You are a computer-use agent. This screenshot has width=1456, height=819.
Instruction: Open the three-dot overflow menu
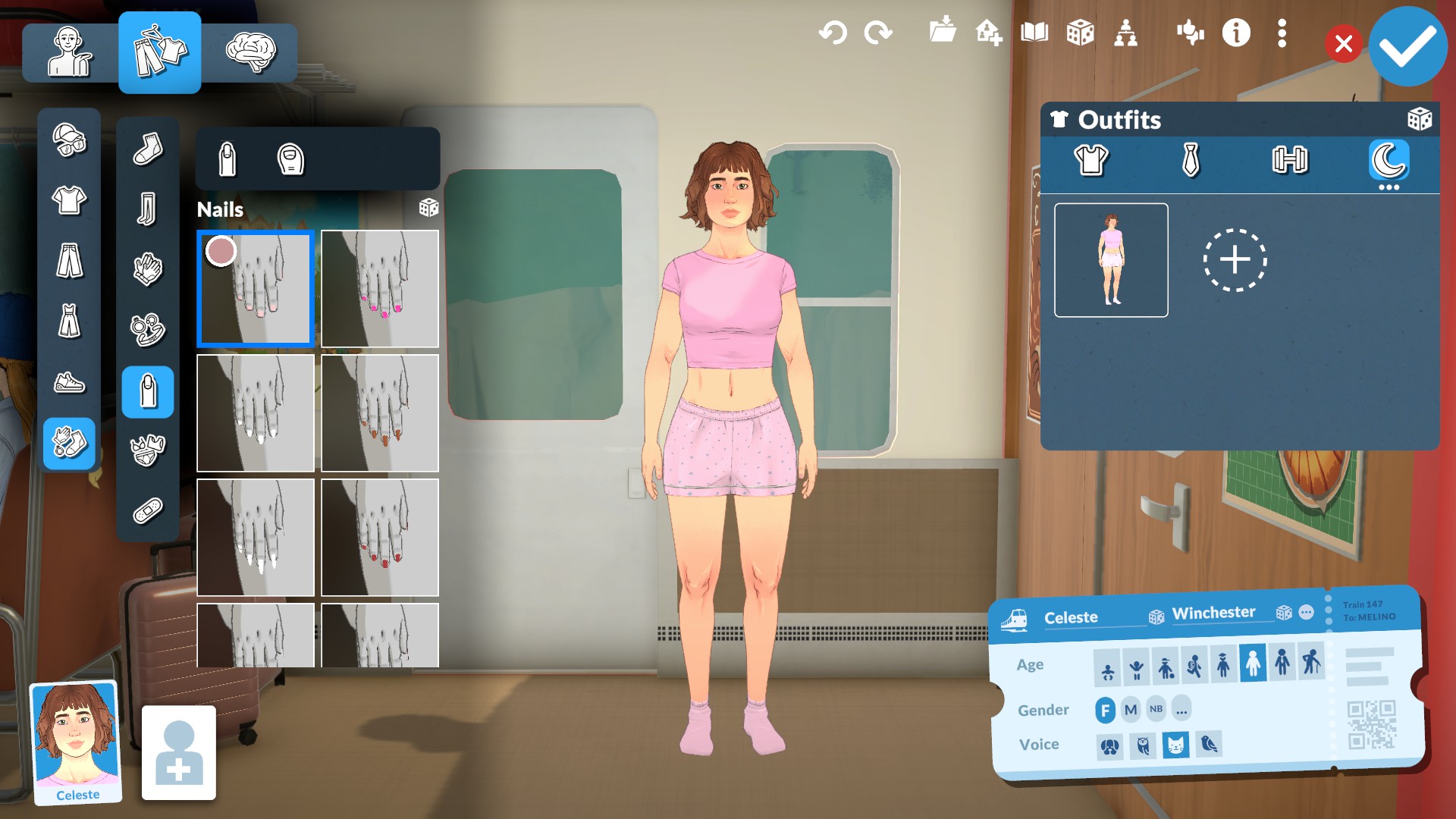click(x=1282, y=33)
